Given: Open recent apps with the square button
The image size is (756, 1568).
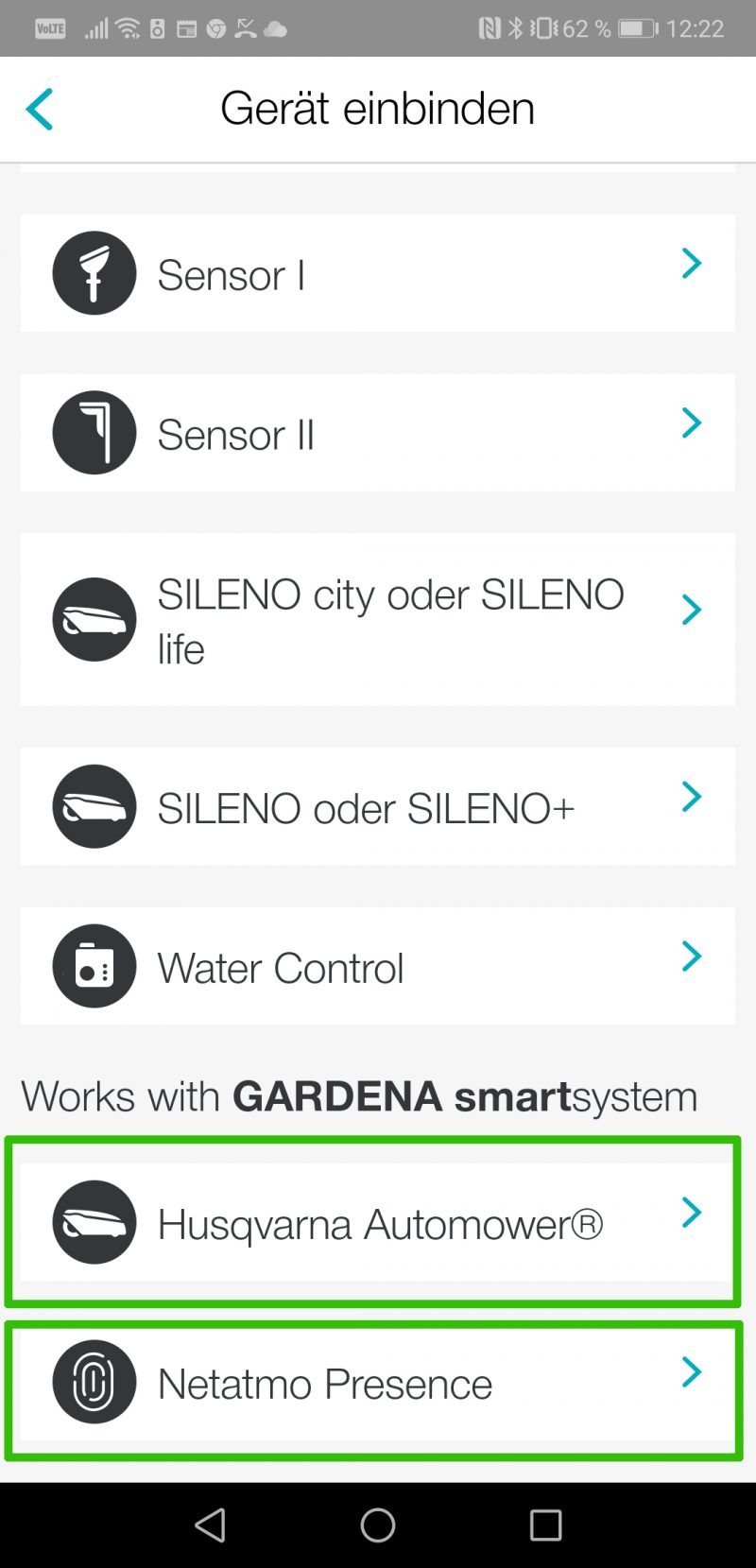Looking at the screenshot, I should [545, 1525].
